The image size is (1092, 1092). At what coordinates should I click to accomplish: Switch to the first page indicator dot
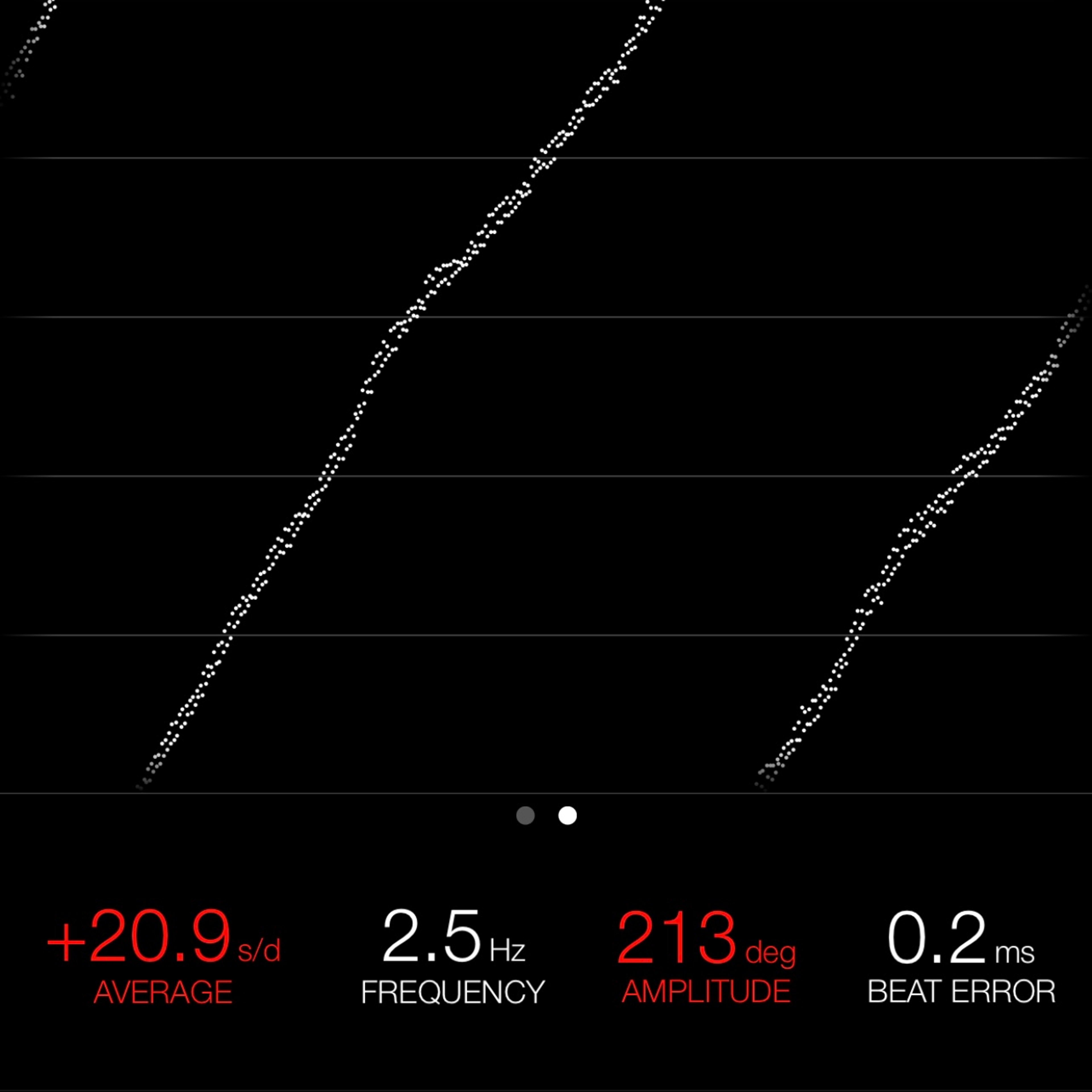525,816
